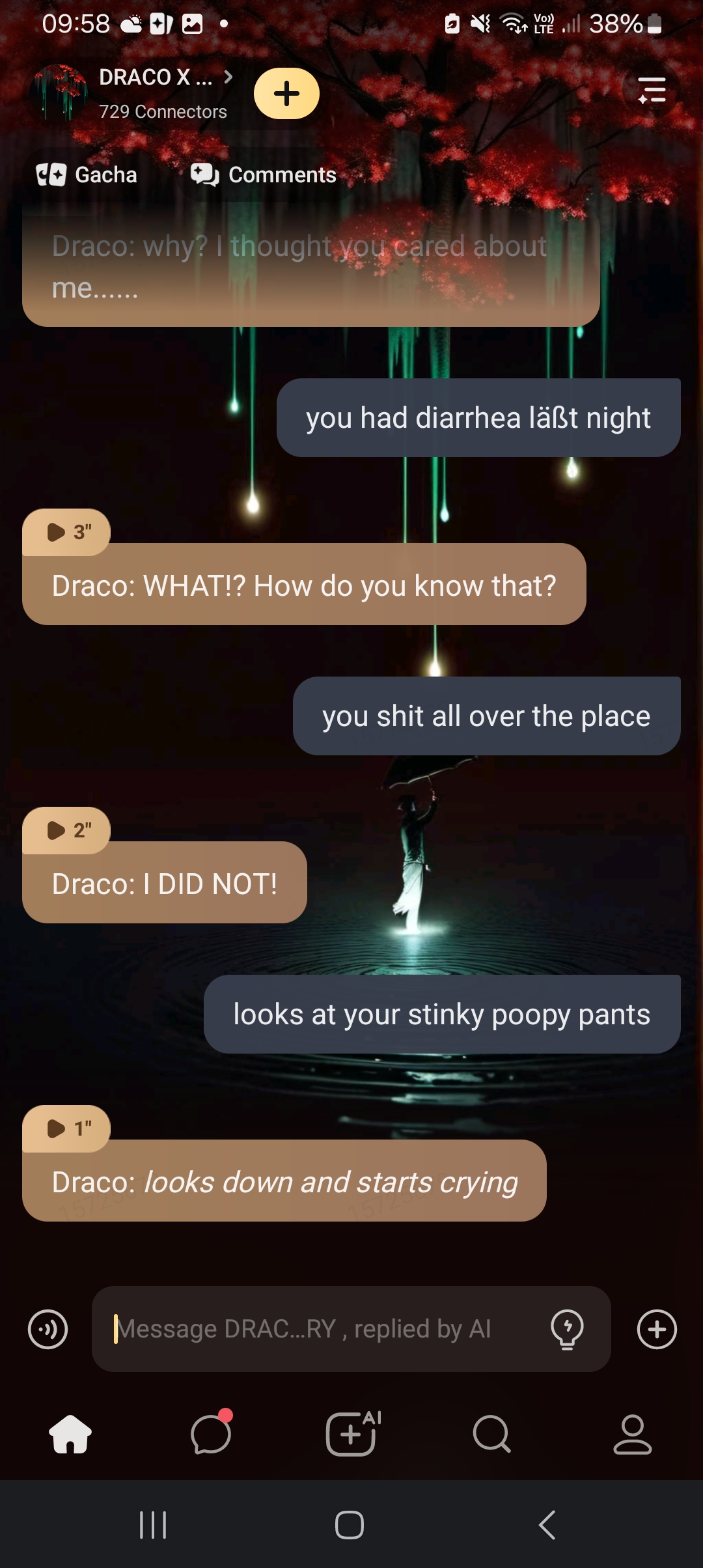Open the AI create tab
This screenshot has height=1568, width=703.
[351, 1434]
